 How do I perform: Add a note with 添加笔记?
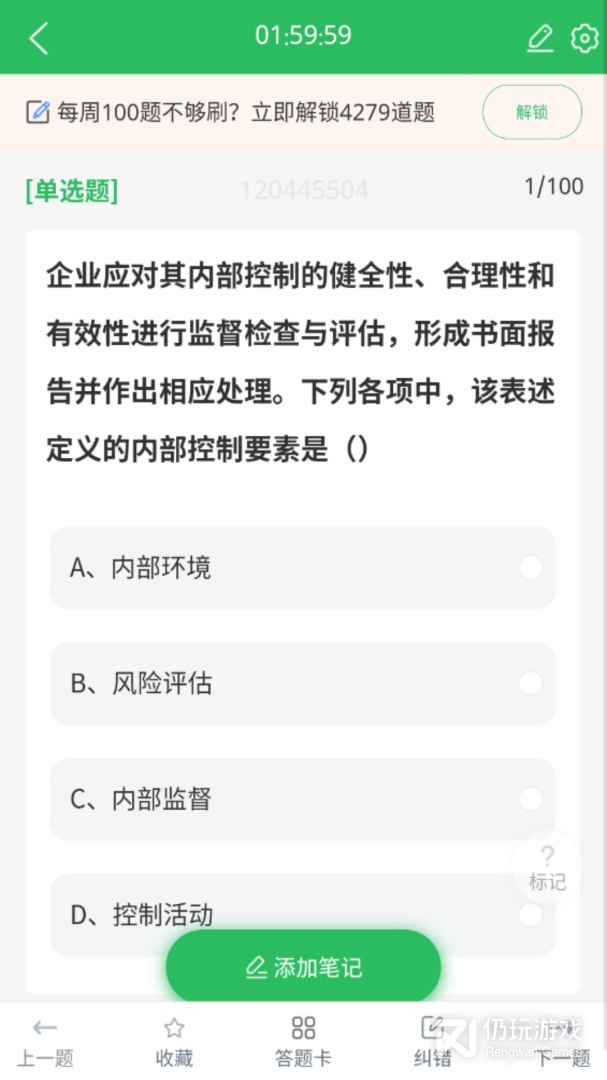[303, 967]
